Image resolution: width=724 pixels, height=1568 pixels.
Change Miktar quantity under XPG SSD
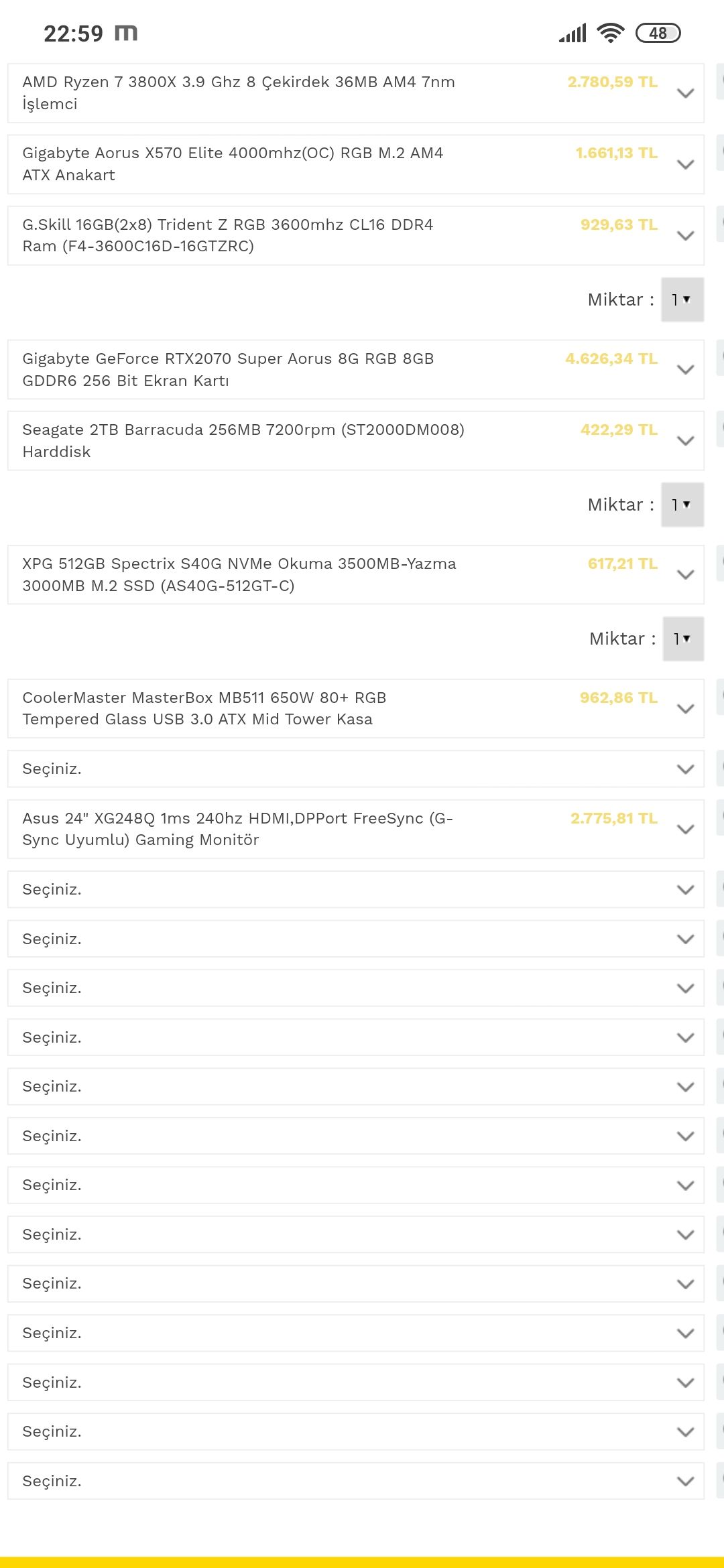pyautogui.click(x=682, y=639)
